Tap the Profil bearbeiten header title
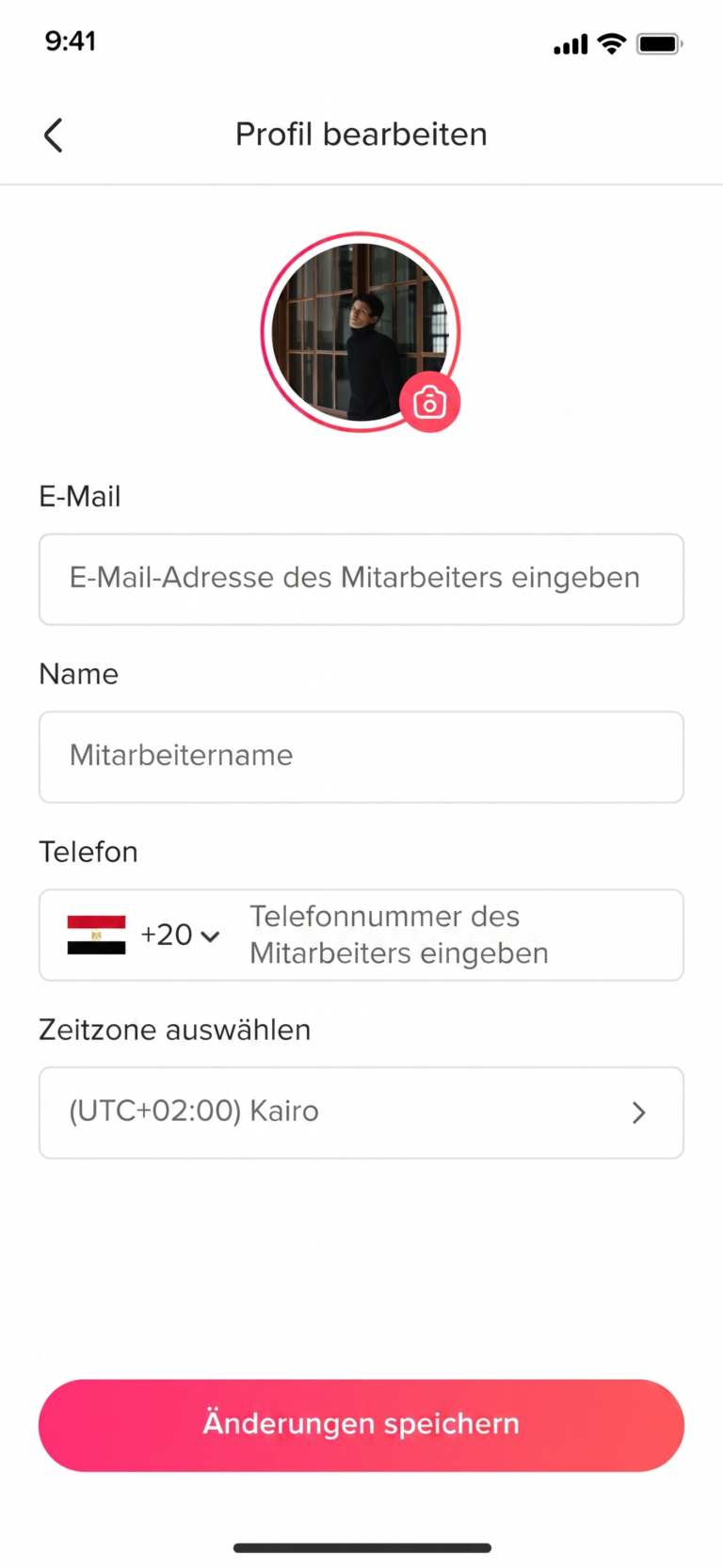The image size is (723, 1568). point(361,134)
